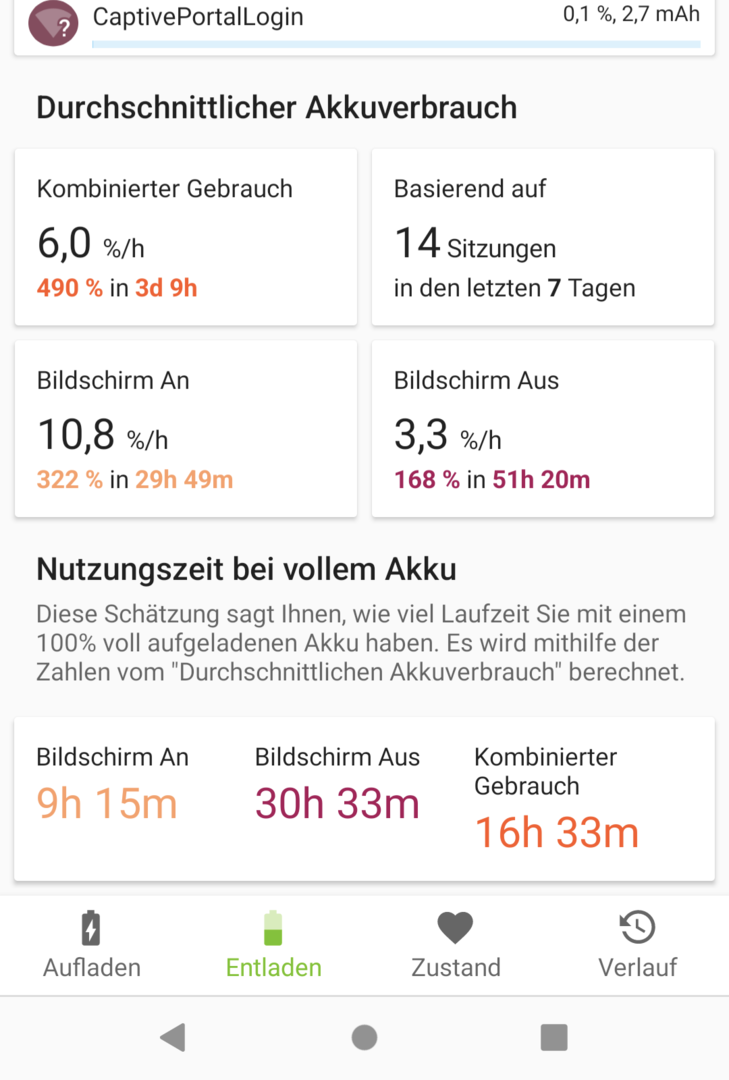Switch to the Aufladen tab
Image resolution: width=729 pixels, height=1080 pixels.
(x=91, y=945)
